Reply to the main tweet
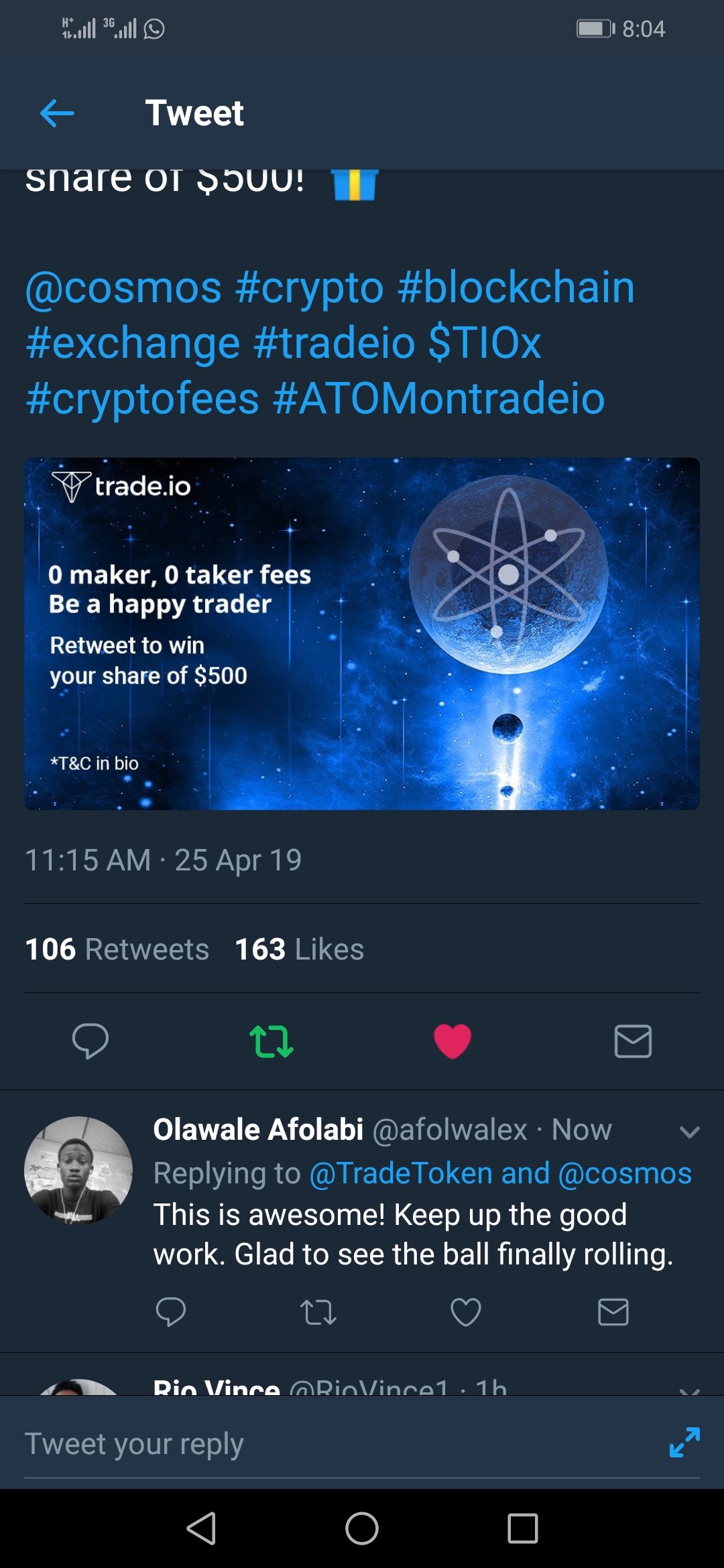 tap(90, 1041)
